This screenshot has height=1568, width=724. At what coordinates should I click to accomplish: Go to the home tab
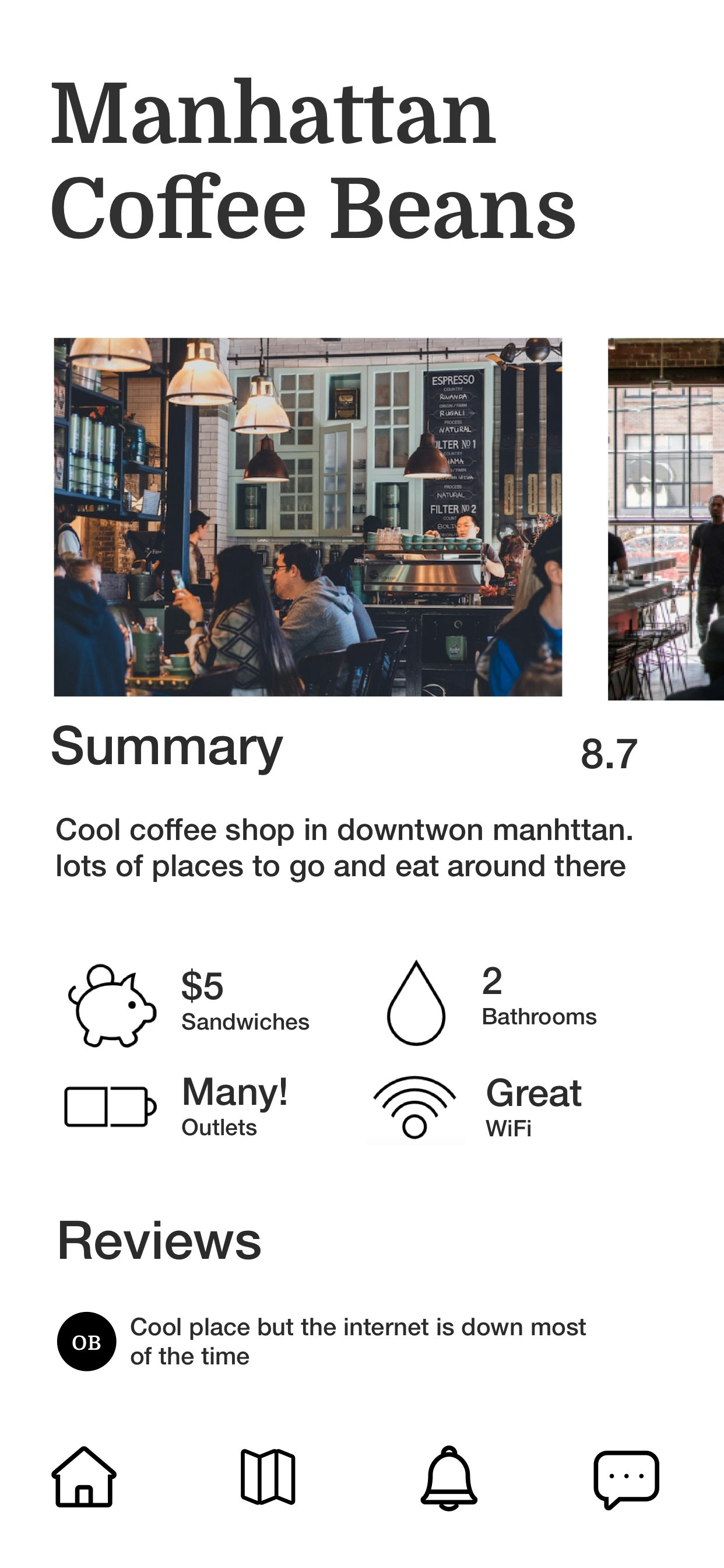pyautogui.click(x=84, y=1478)
